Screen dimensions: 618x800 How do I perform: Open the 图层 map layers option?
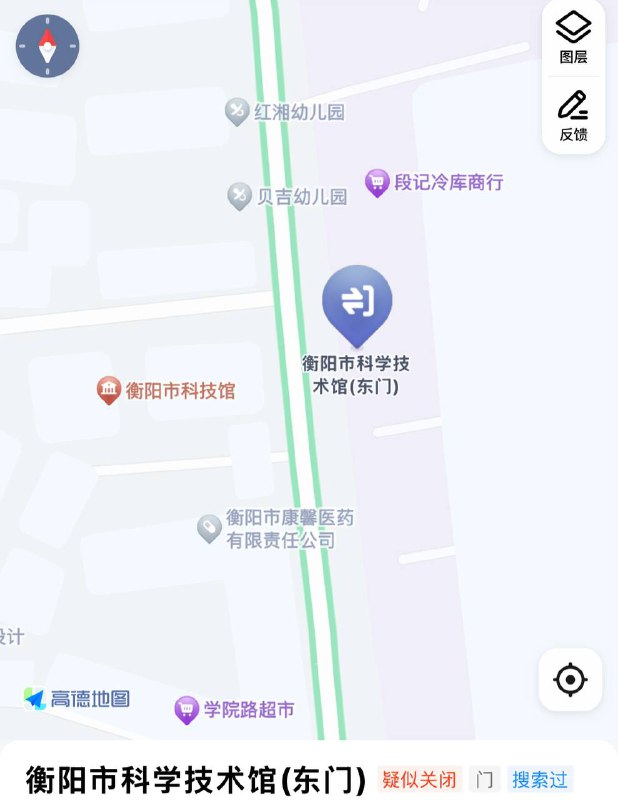coord(573,37)
